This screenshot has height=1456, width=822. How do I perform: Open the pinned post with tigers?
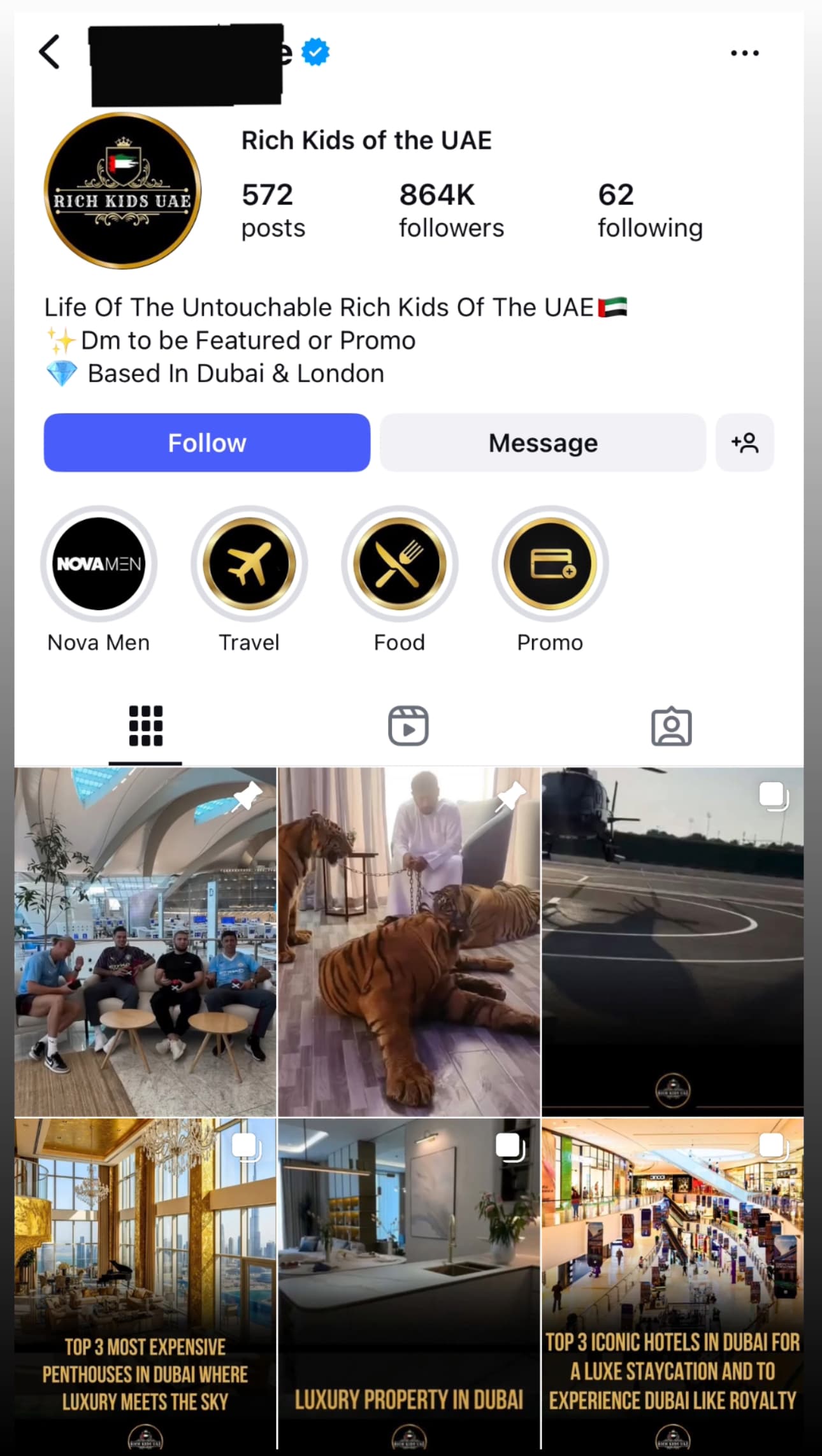408,941
